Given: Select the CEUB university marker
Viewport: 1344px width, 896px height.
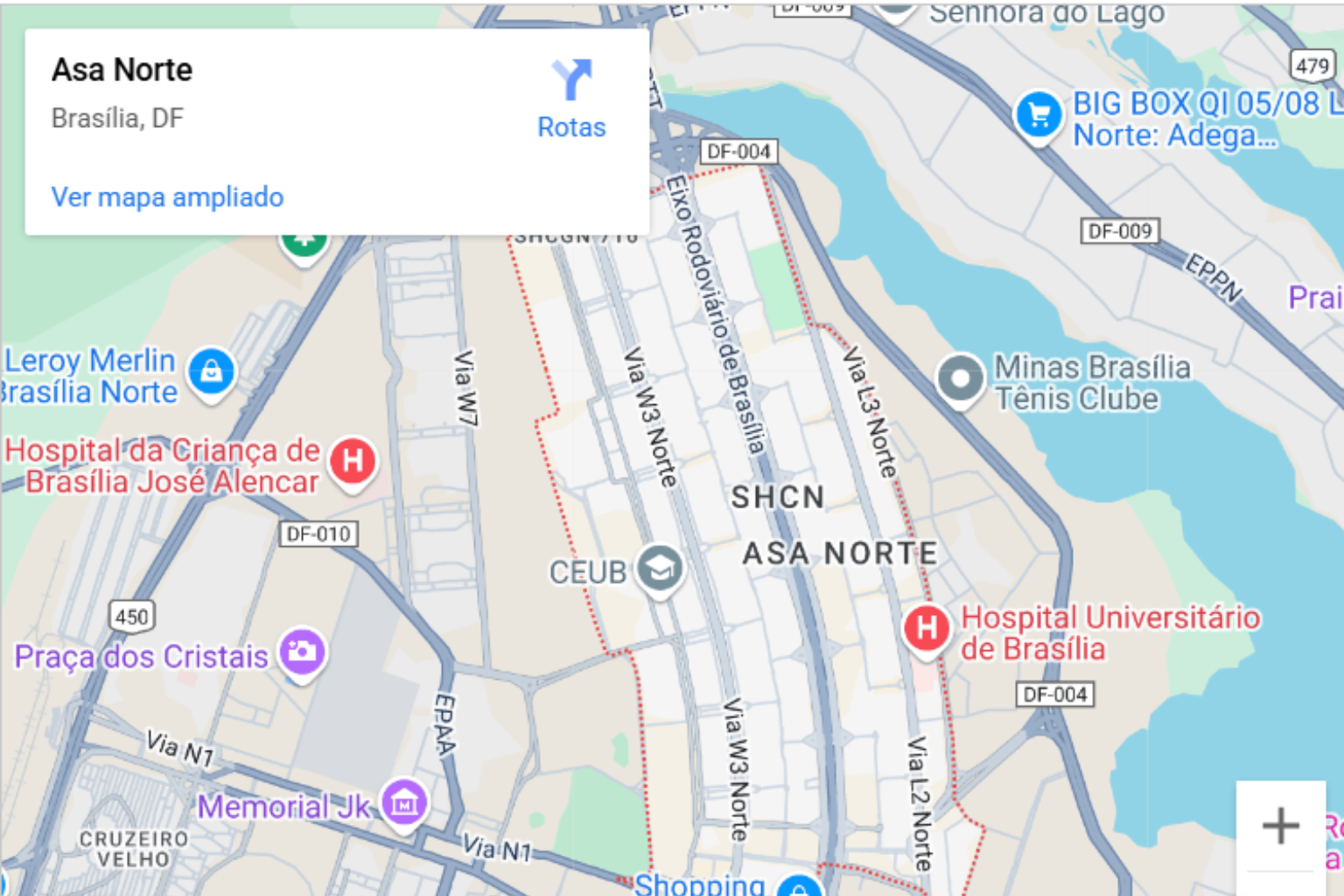Looking at the screenshot, I should 660,569.
